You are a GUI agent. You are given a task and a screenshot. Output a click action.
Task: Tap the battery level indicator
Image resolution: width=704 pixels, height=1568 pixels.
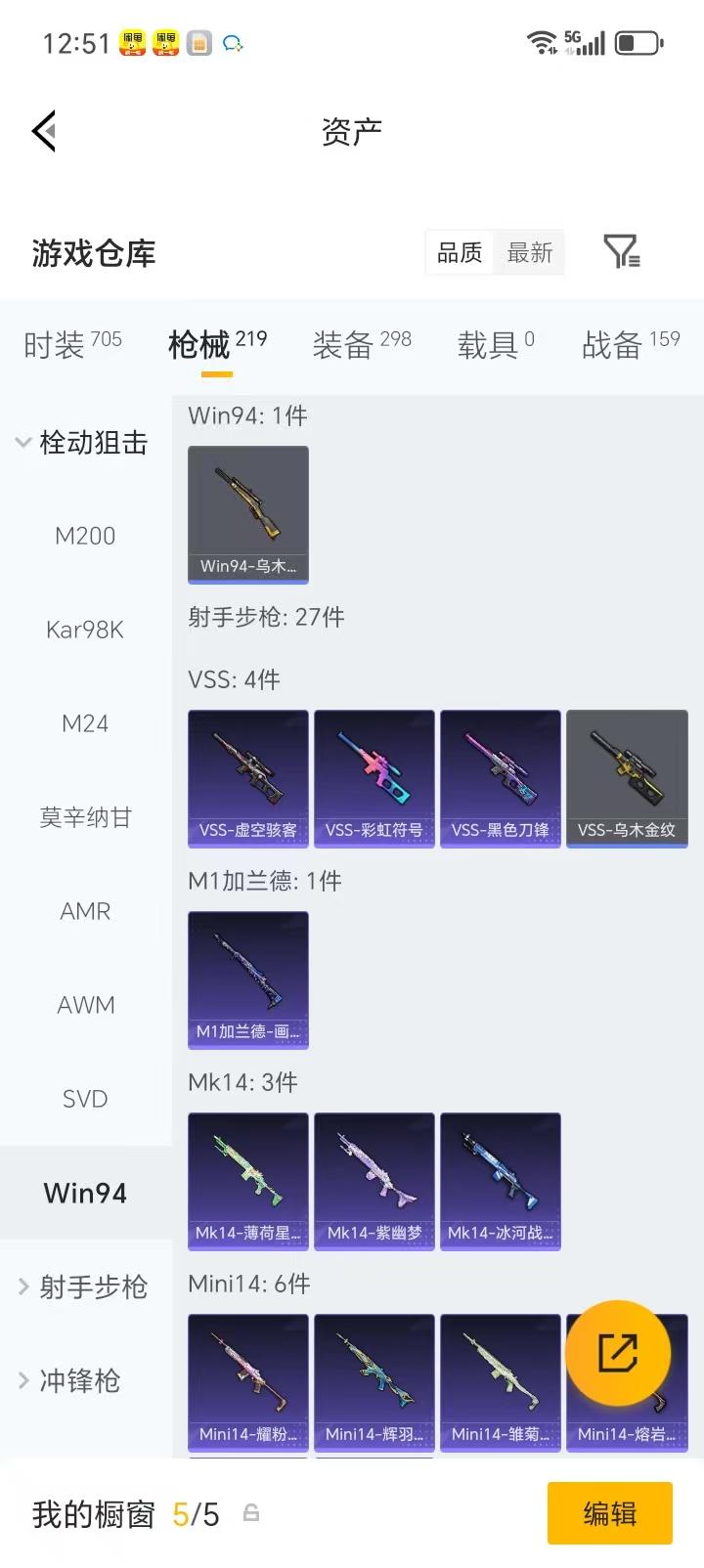[x=640, y=42]
